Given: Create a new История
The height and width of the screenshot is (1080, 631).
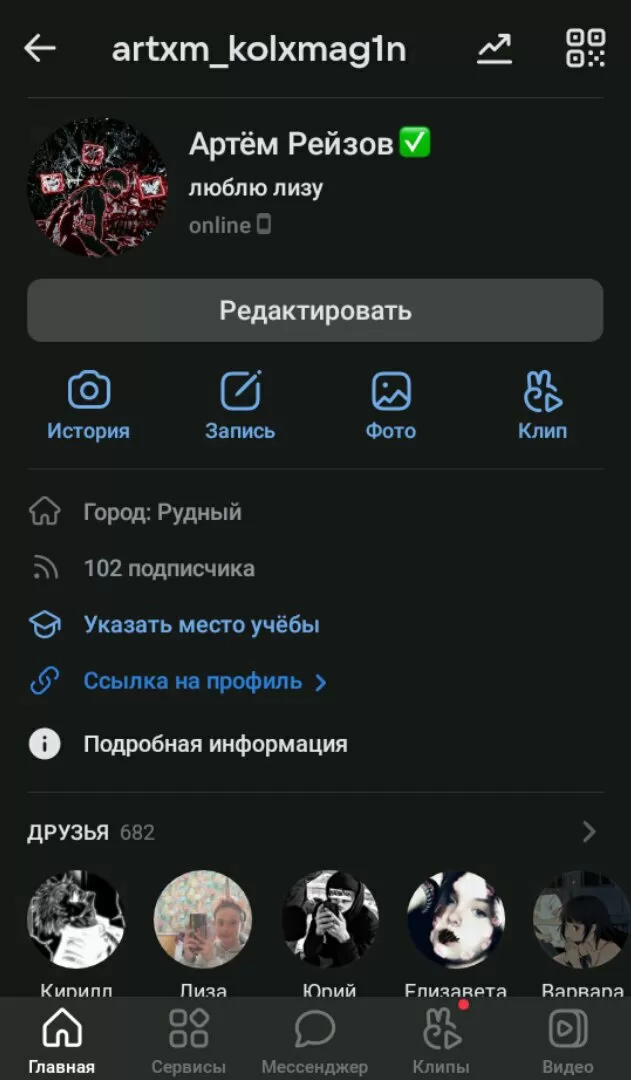Looking at the screenshot, I should (89, 405).
